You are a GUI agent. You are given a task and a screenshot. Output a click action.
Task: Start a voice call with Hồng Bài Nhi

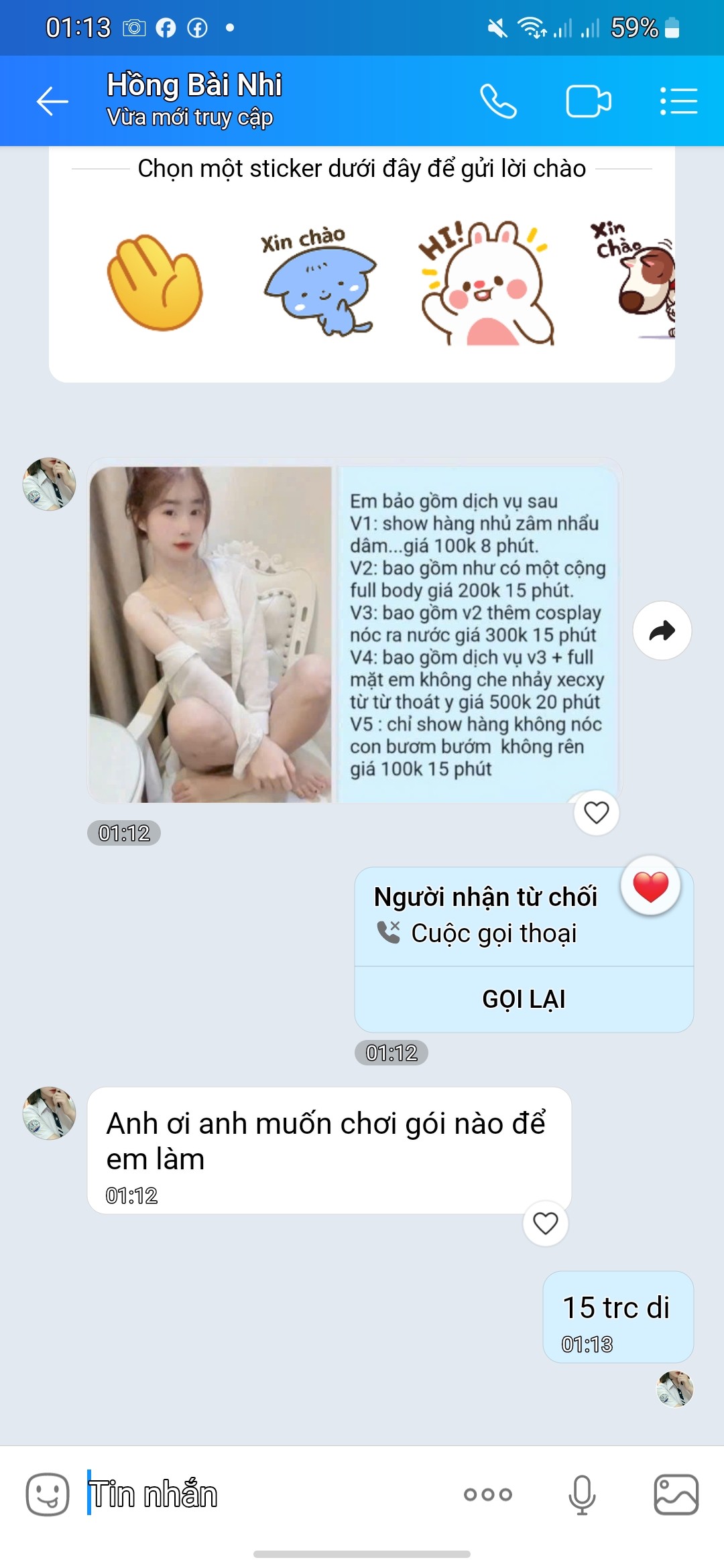[x=498, y=101]
